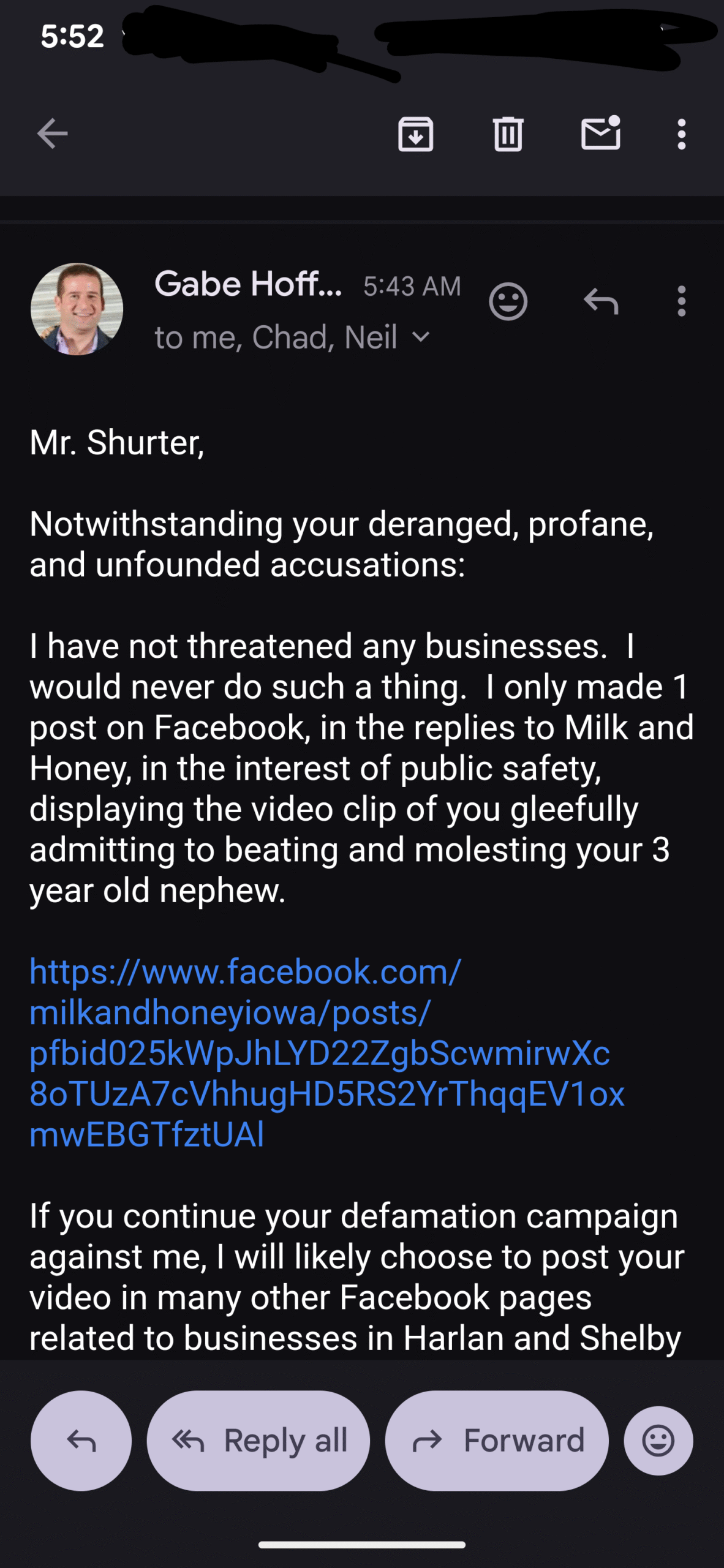This screenshot has width=724, height=1568.
Task: Mark the email as unread
Action: pyautogui.click(x=600, y=134)
